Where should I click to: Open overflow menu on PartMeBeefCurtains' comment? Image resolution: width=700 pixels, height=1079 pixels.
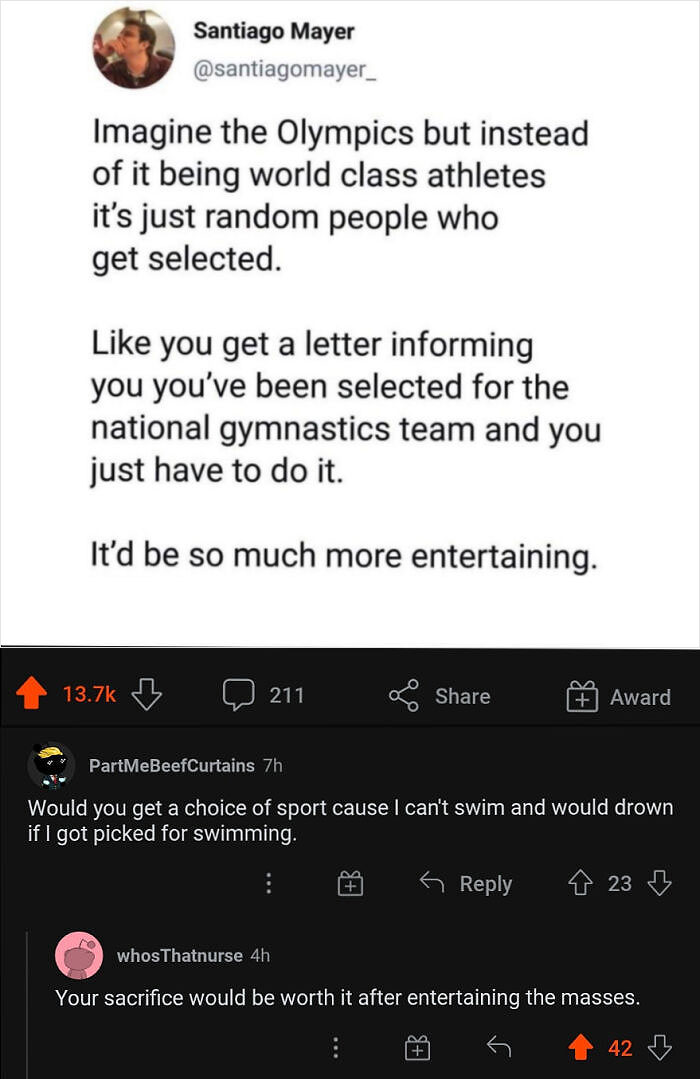(x=268, y=884)
